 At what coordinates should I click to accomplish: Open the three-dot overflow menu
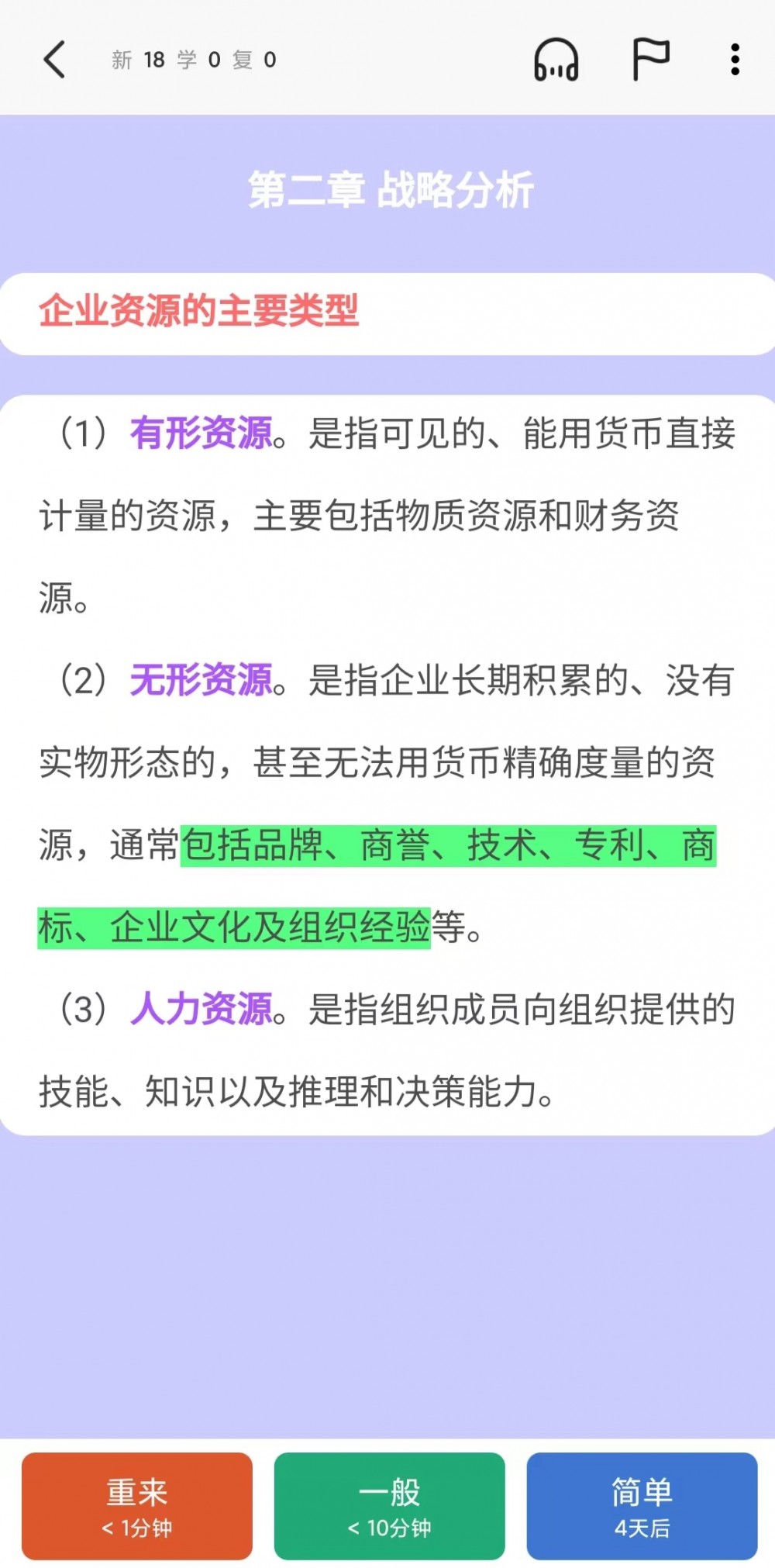point(735,60)
